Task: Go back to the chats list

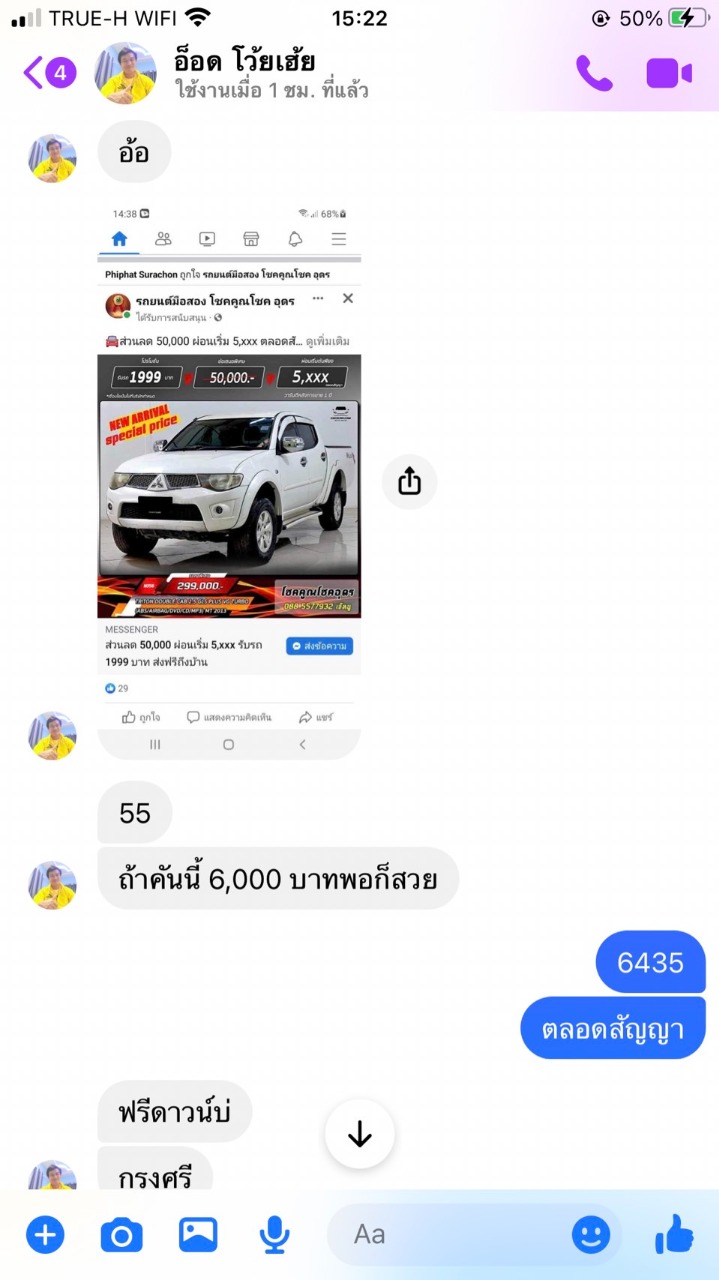Action: [x=49, y=73]
